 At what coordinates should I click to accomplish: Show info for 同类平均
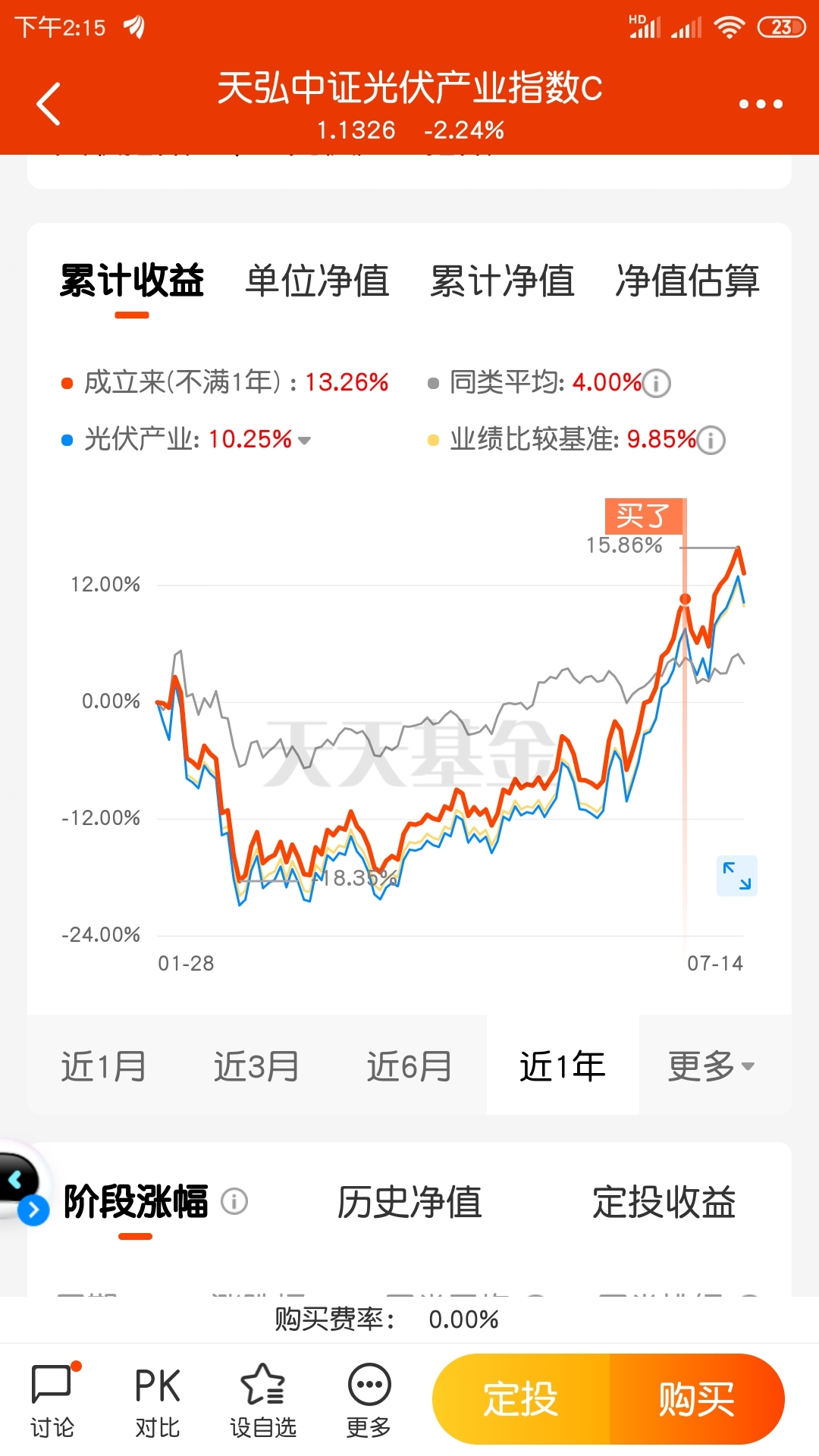[657, 383]
